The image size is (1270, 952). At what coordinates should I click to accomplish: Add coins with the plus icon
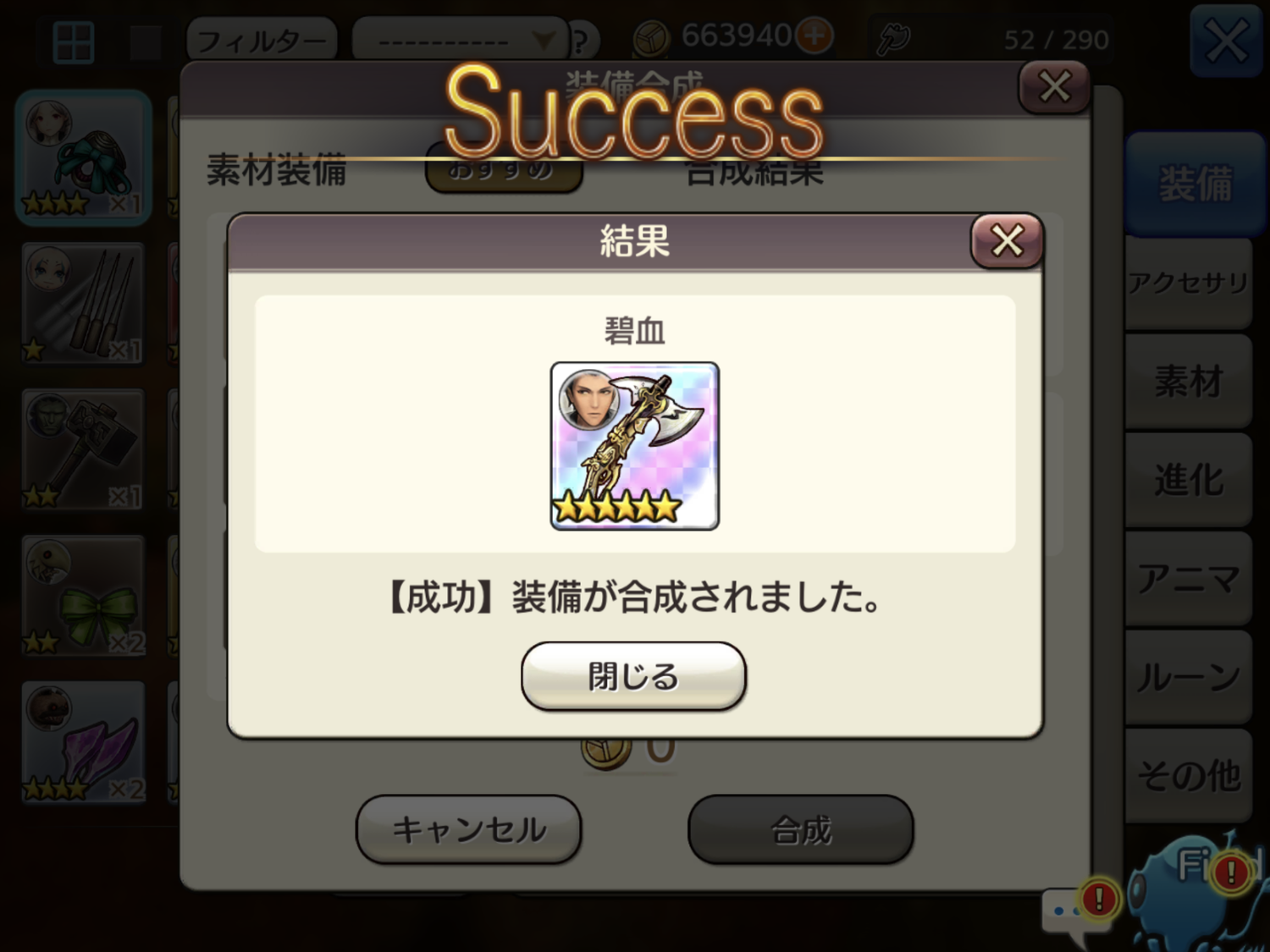click(814, 36)
